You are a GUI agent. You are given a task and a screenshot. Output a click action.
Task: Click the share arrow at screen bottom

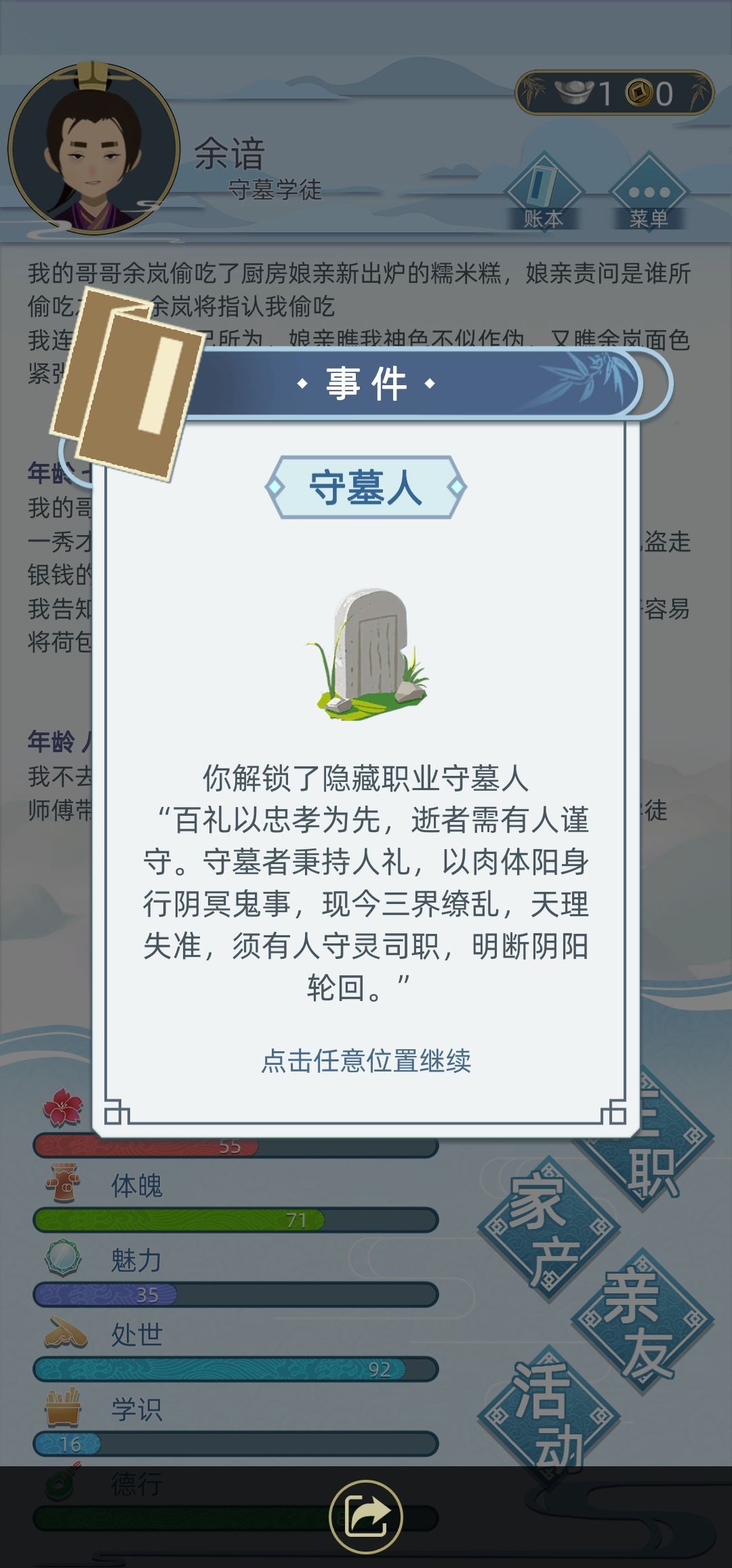pos(366,1517)
